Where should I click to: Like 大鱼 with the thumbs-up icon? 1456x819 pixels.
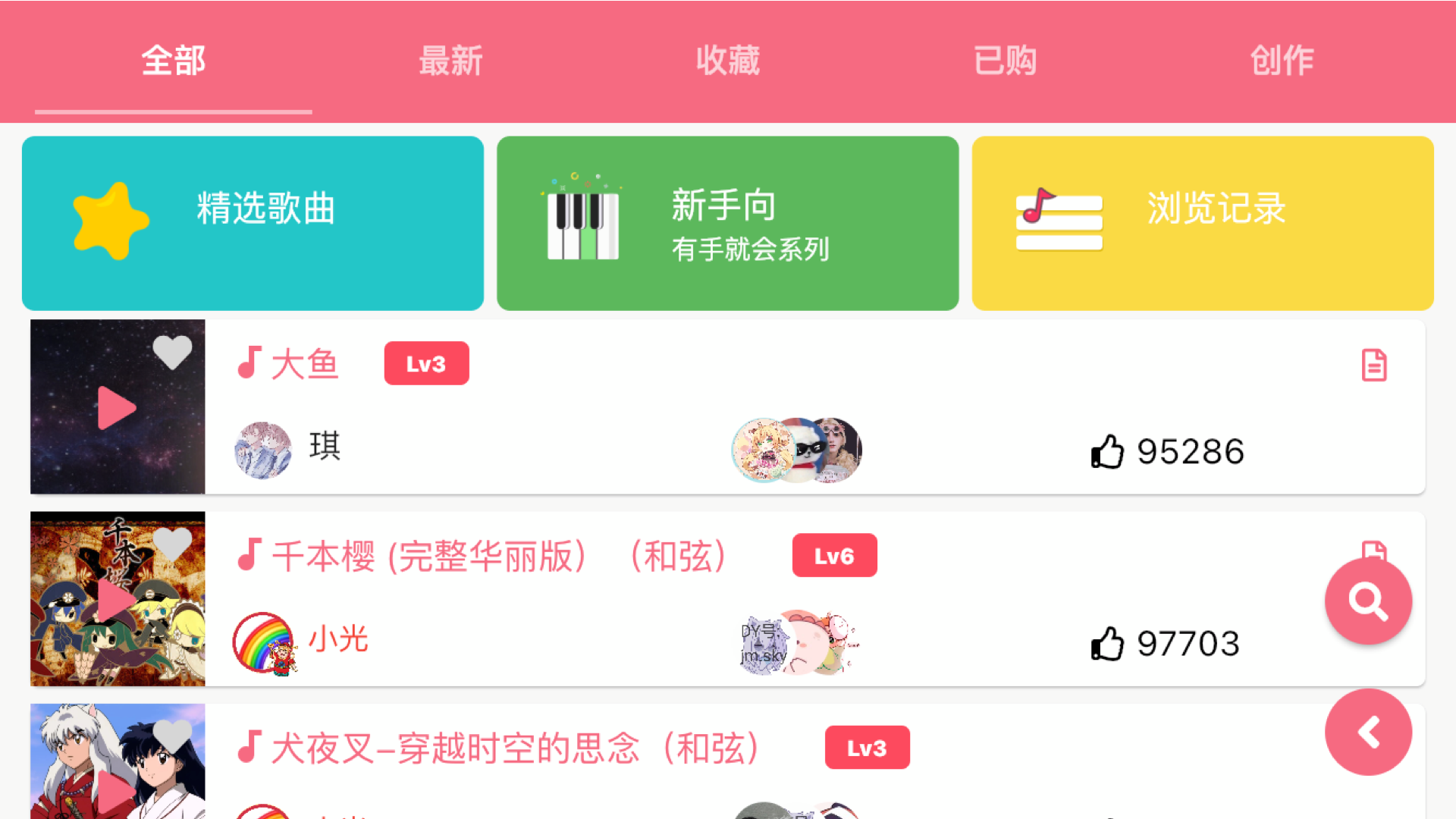pos(1106,452)
